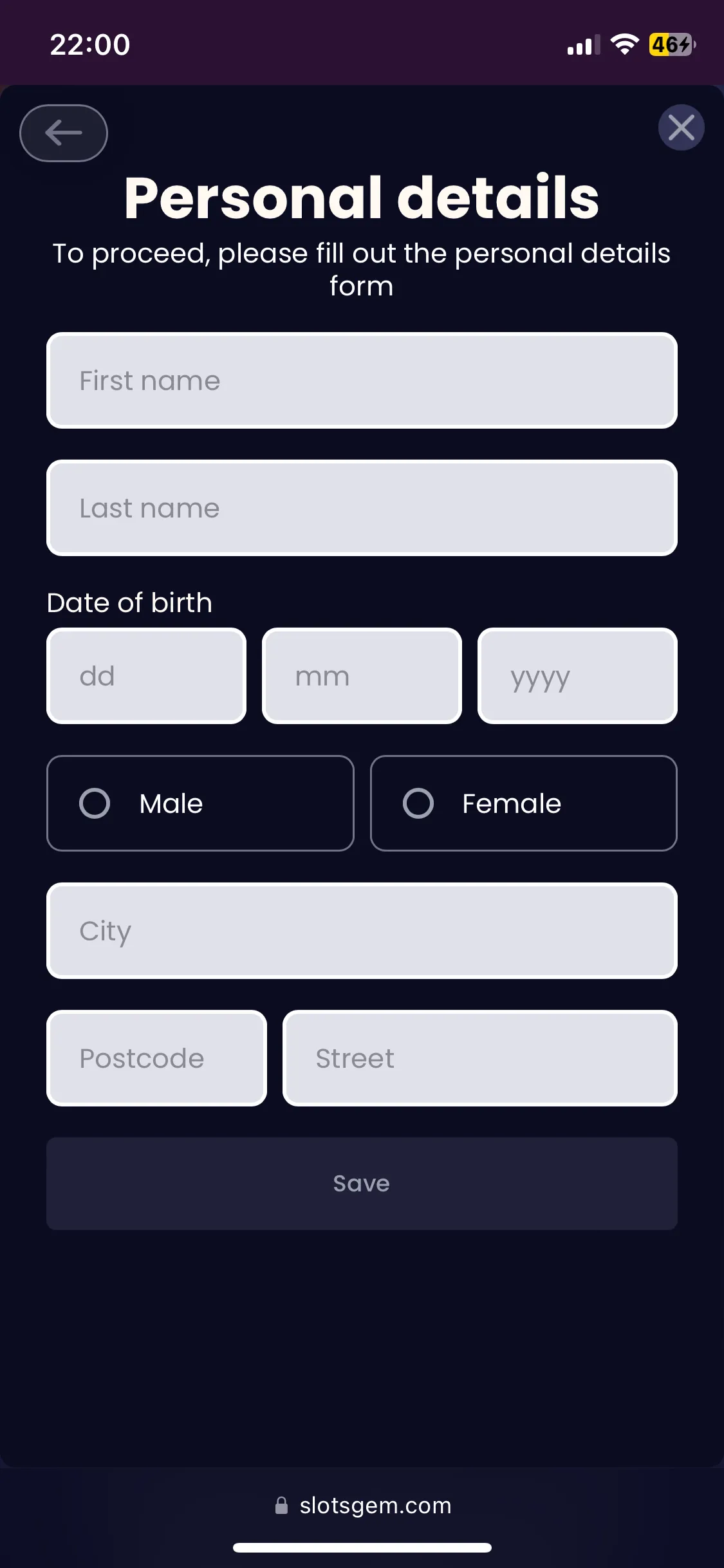Choose Female as gender
Viewport: 724px width, 1568px height.
pyautogui.click(x=523, y=803)
